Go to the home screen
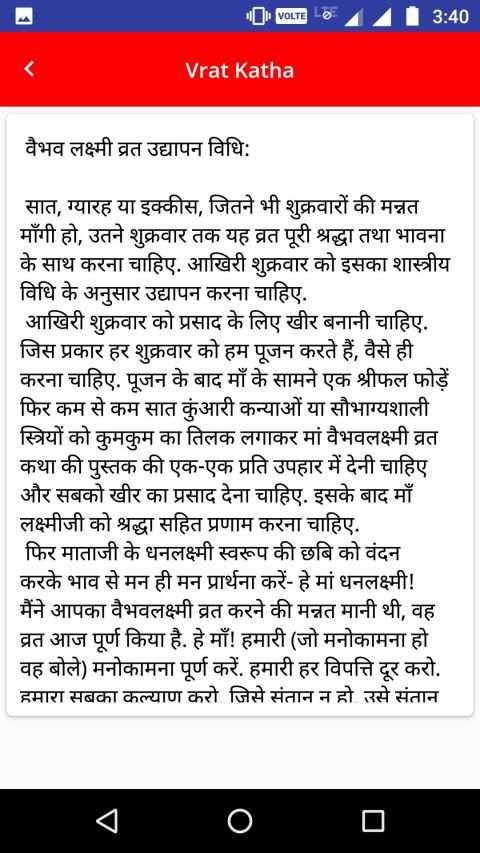 pyautogui.click(x=239, y=820)
